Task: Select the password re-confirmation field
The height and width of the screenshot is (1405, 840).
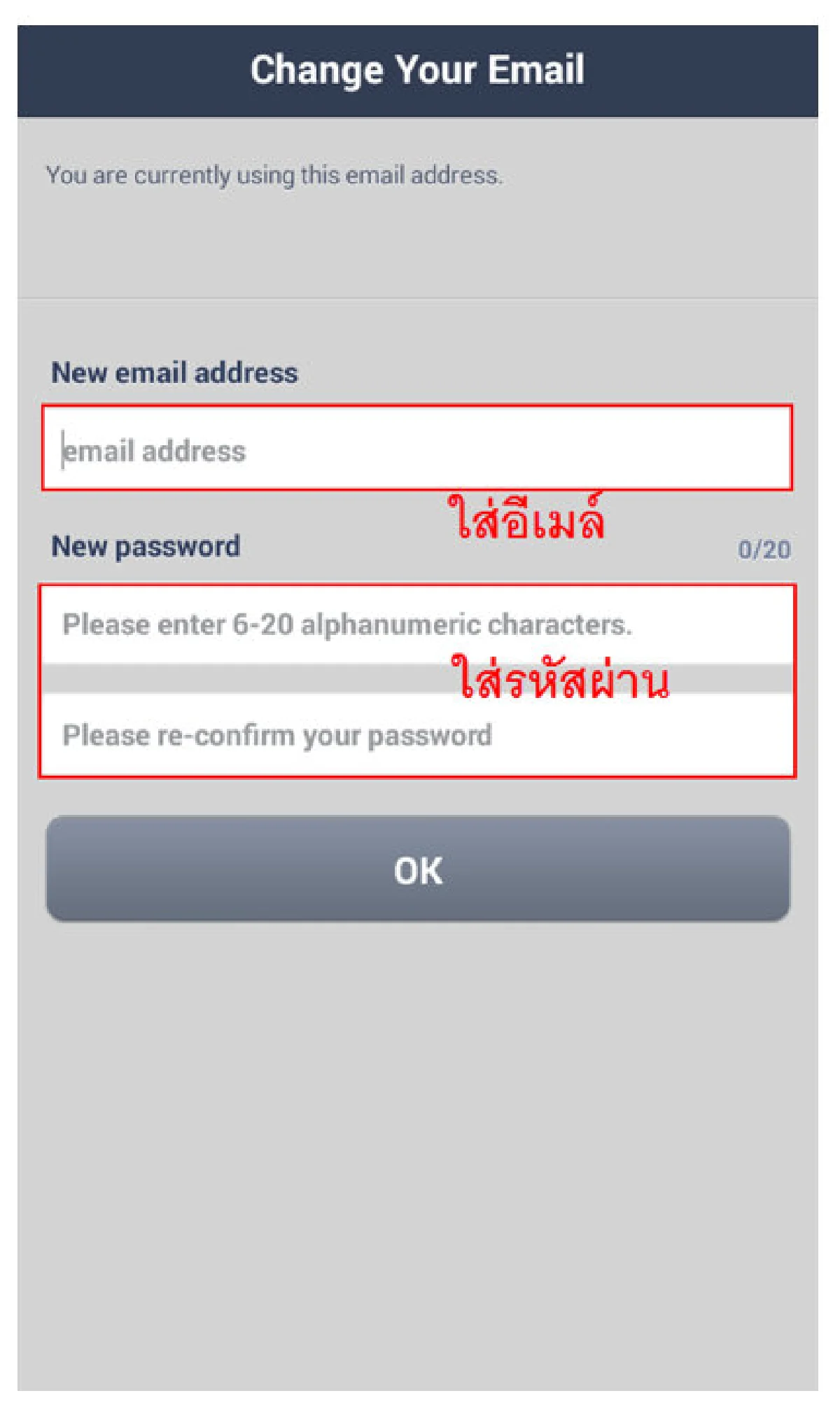Action: click(420, 735)
